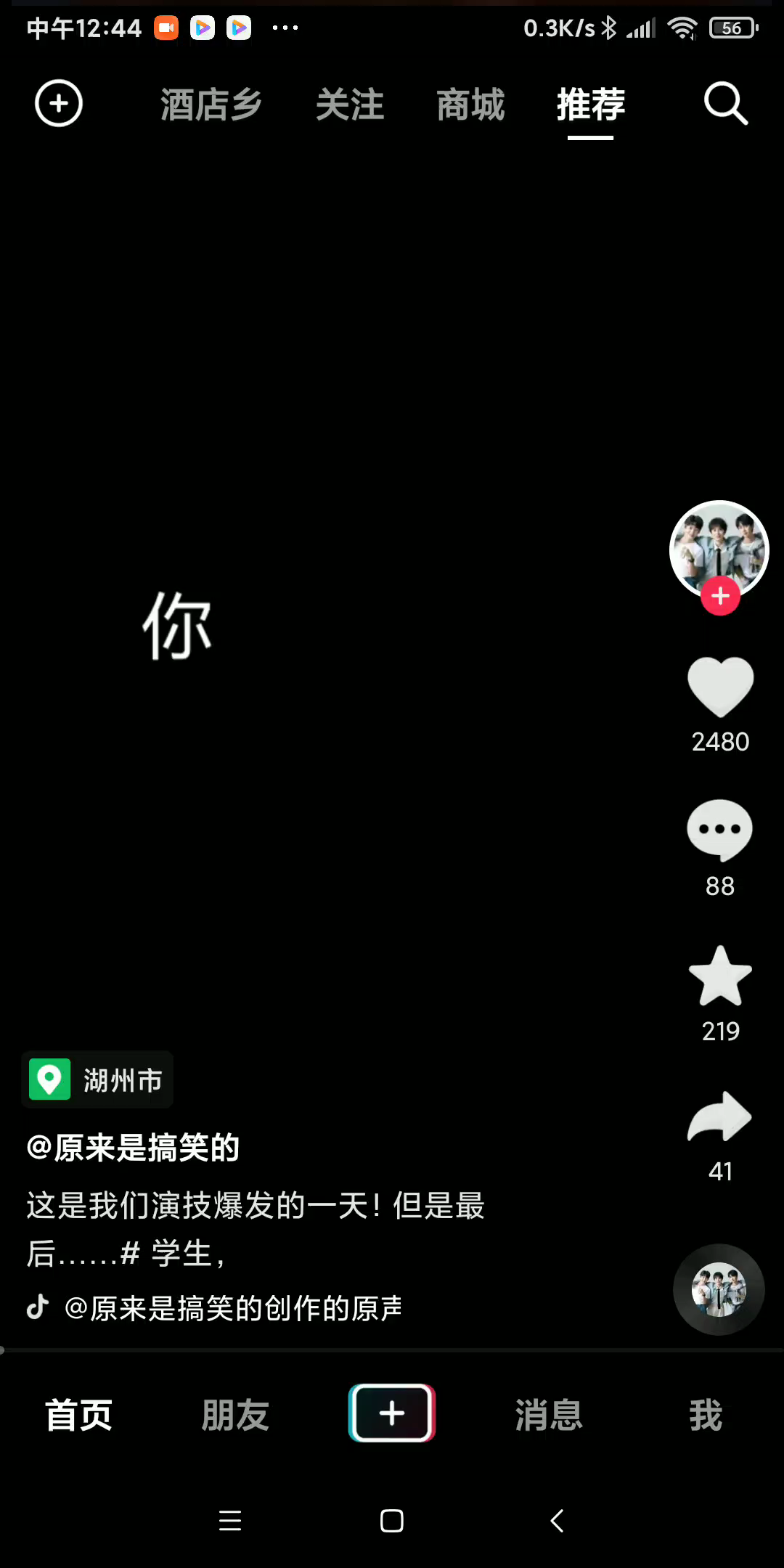The image size is (784, 1568).
Task: Open the creator's profile avatar
Action: (719, 546)
